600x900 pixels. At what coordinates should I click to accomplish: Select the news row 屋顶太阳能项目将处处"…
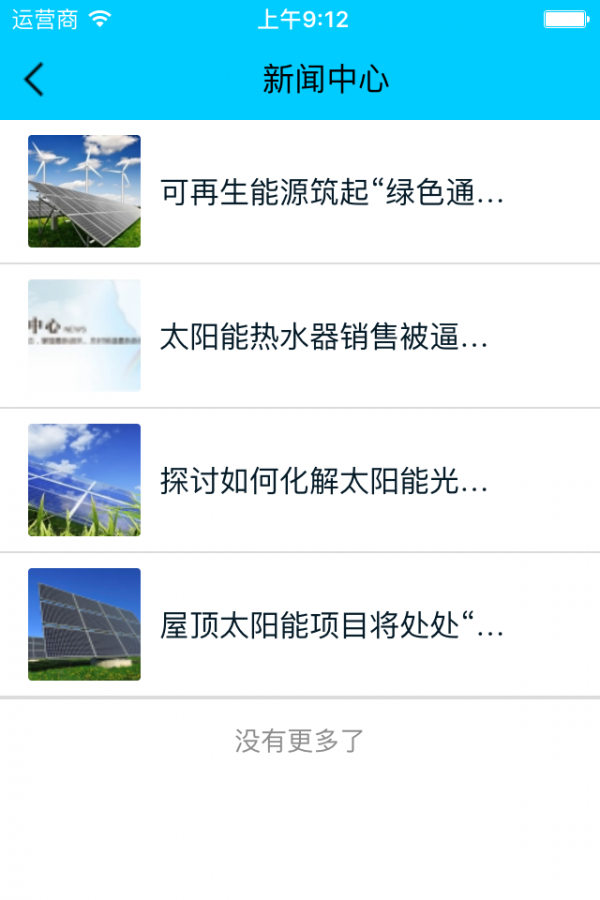[331, 625]
